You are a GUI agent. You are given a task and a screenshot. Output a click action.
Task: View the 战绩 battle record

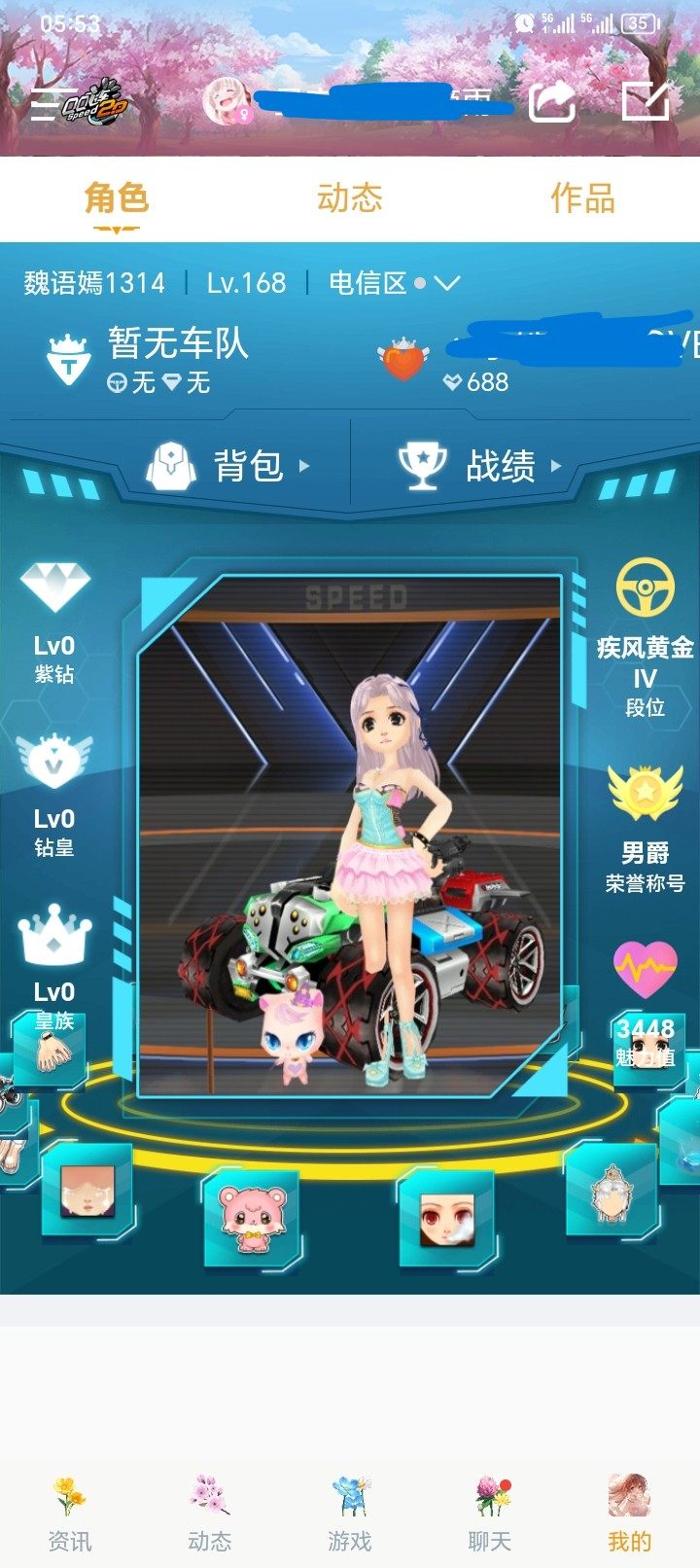[x=481, y=466]
